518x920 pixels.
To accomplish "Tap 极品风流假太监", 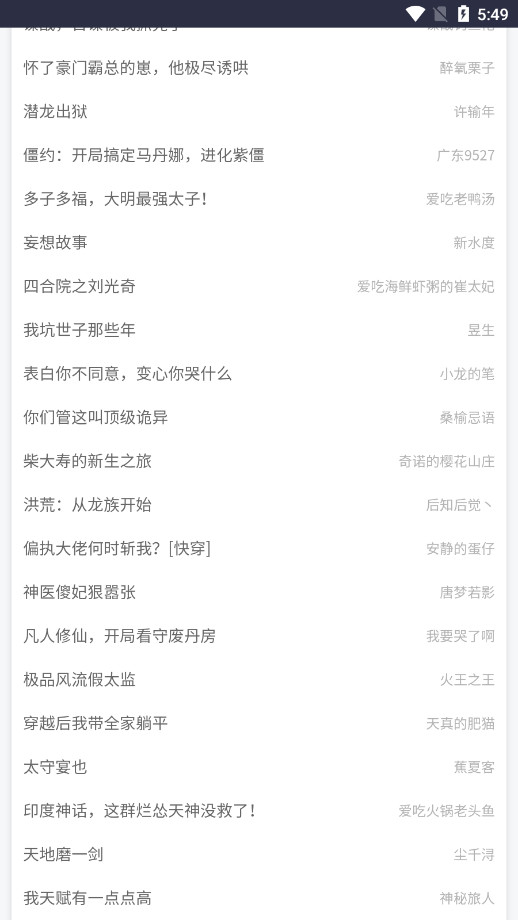I will click(x=259, y=679).
